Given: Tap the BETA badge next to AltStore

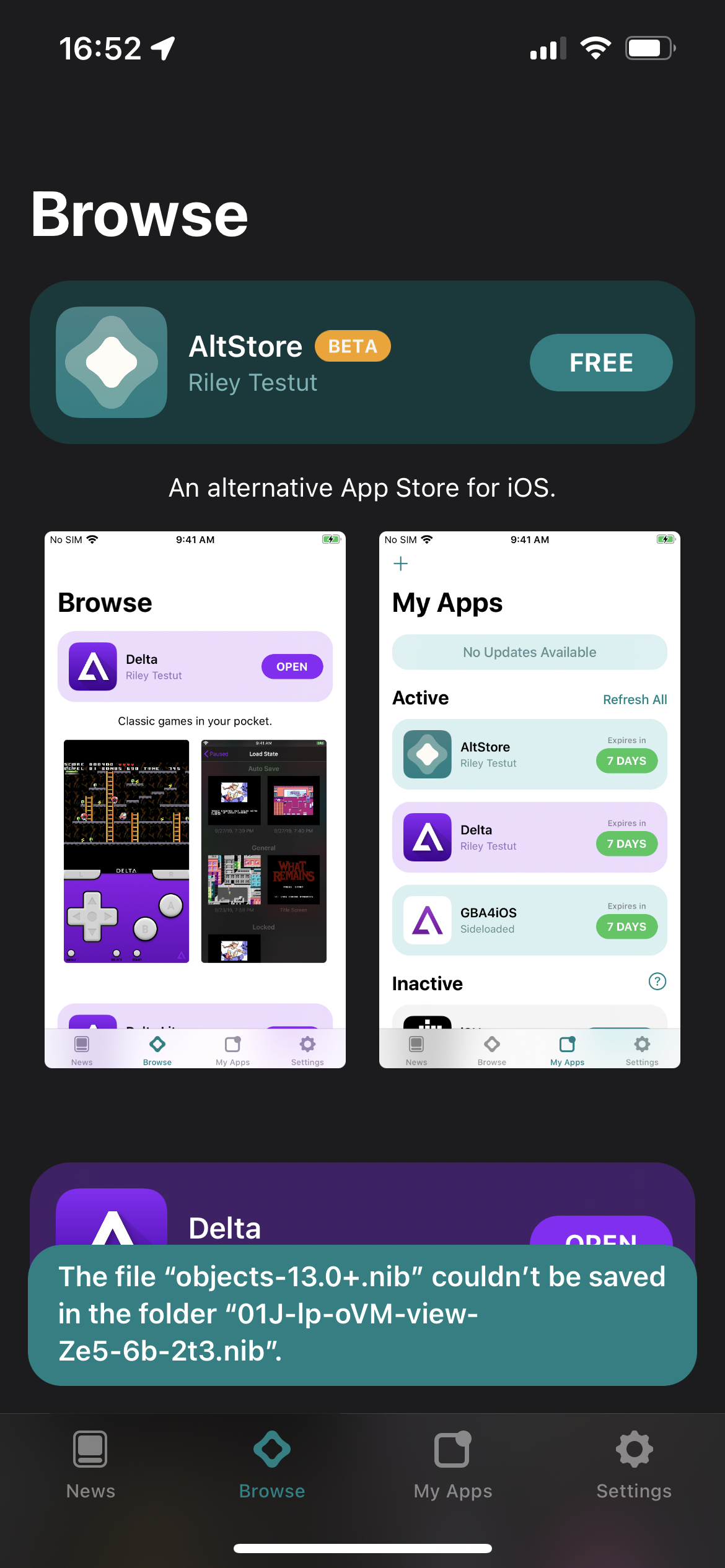Looking at the screenshot, I should click(352, 346).
